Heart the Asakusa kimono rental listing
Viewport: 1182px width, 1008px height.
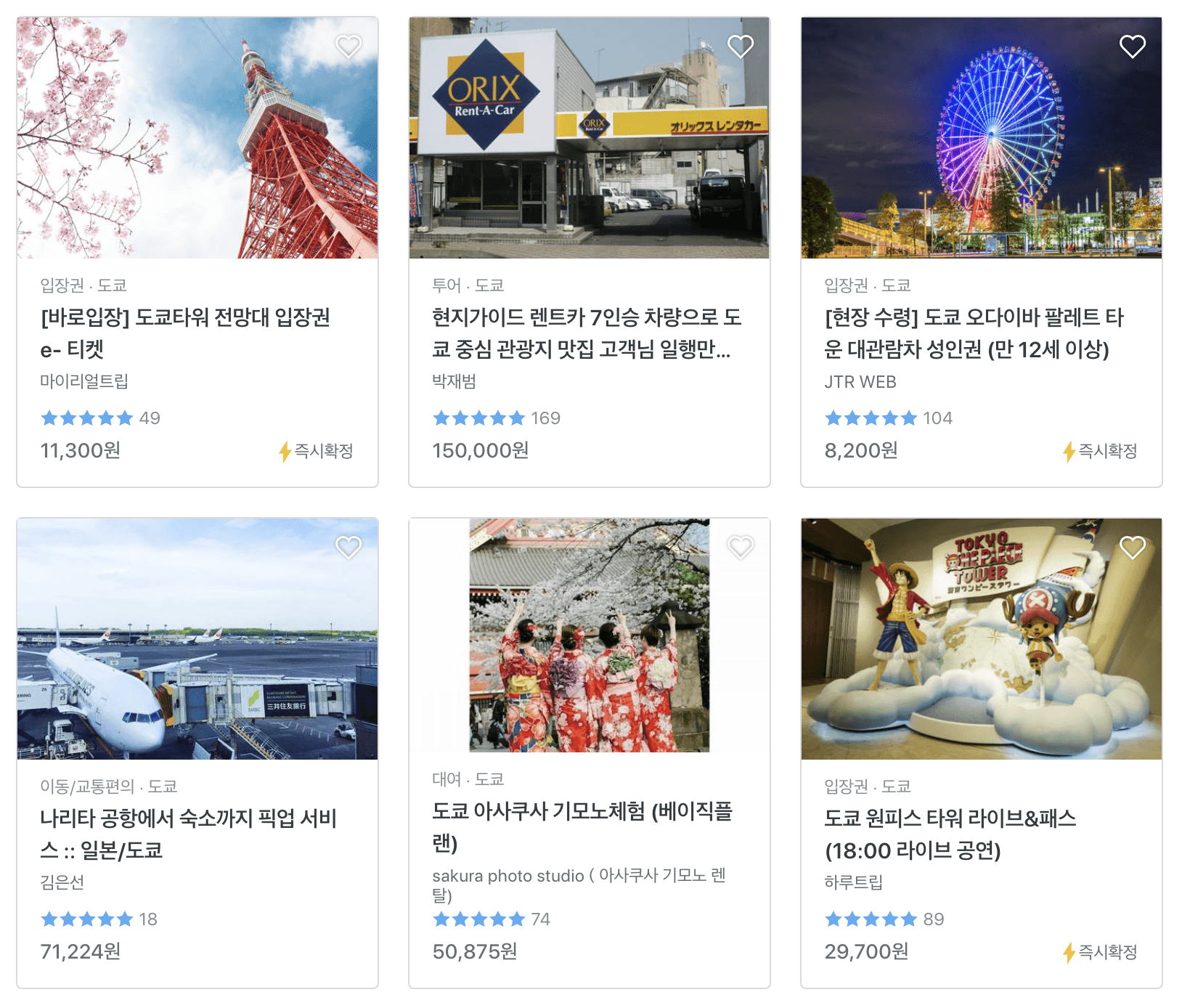[x=741, y=548]
